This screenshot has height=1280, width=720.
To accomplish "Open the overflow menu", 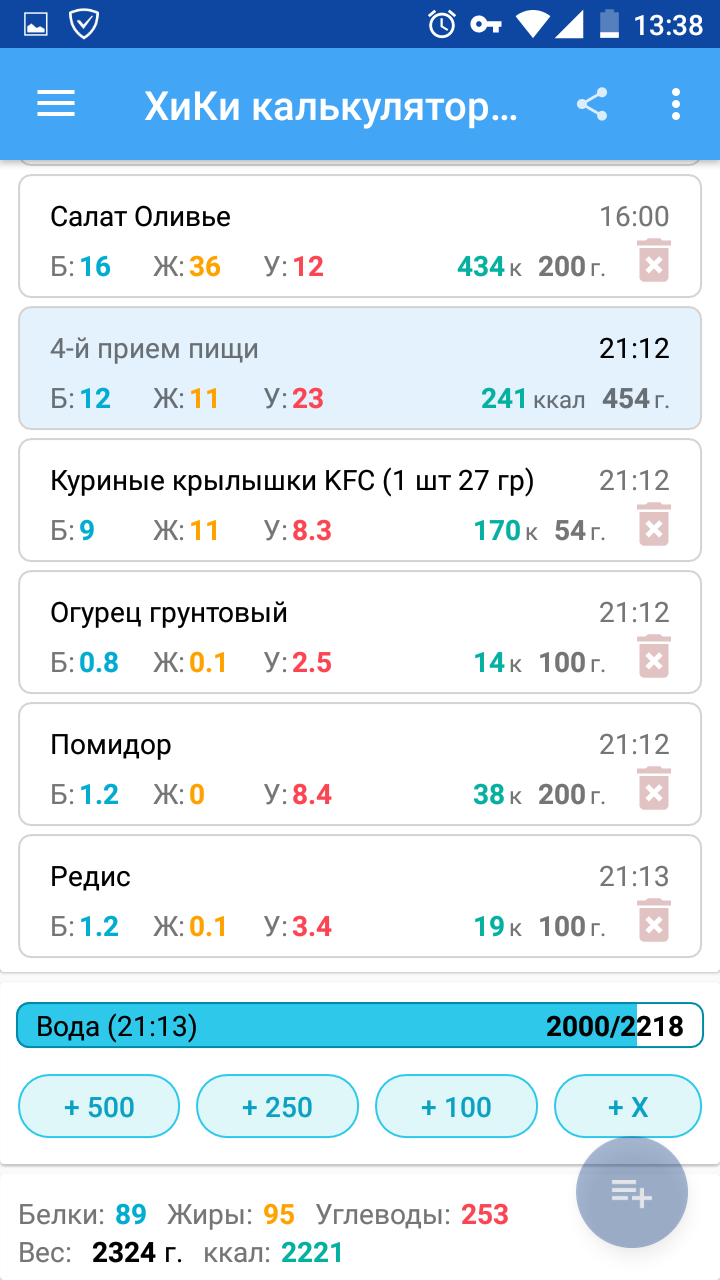I will click(676, 104).
